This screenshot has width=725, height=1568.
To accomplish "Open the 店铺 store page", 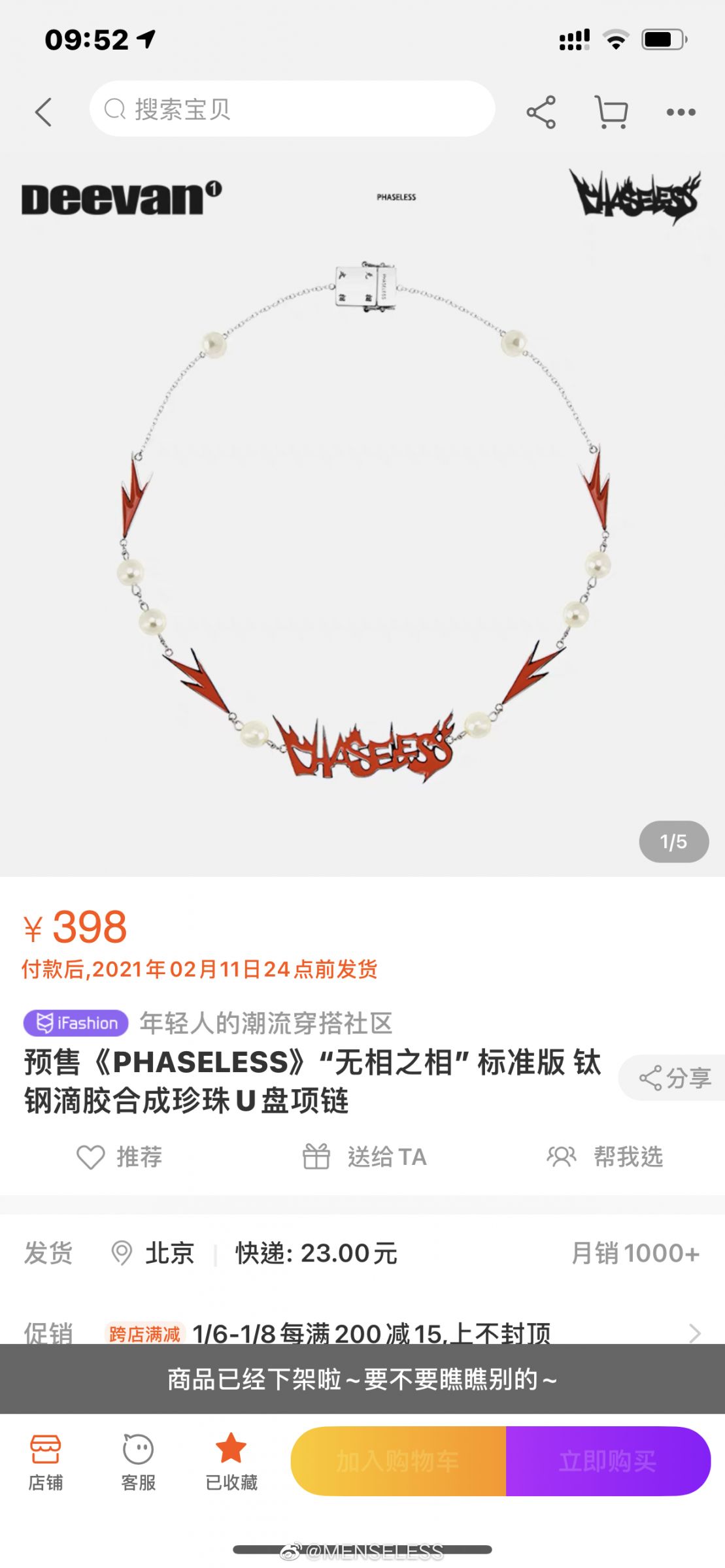I will (45, 1462).
